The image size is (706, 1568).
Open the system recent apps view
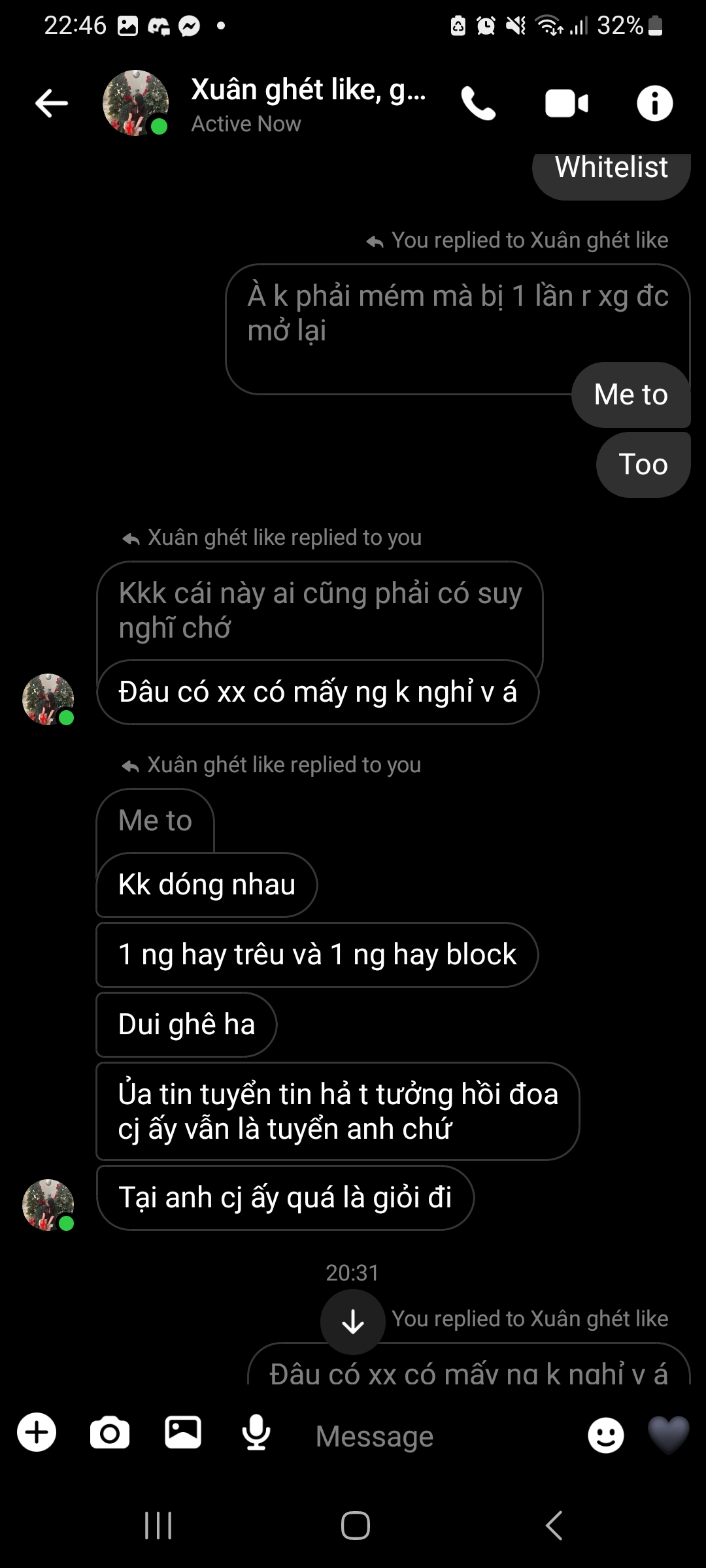pyautogui.click(x=158, y=1526)
